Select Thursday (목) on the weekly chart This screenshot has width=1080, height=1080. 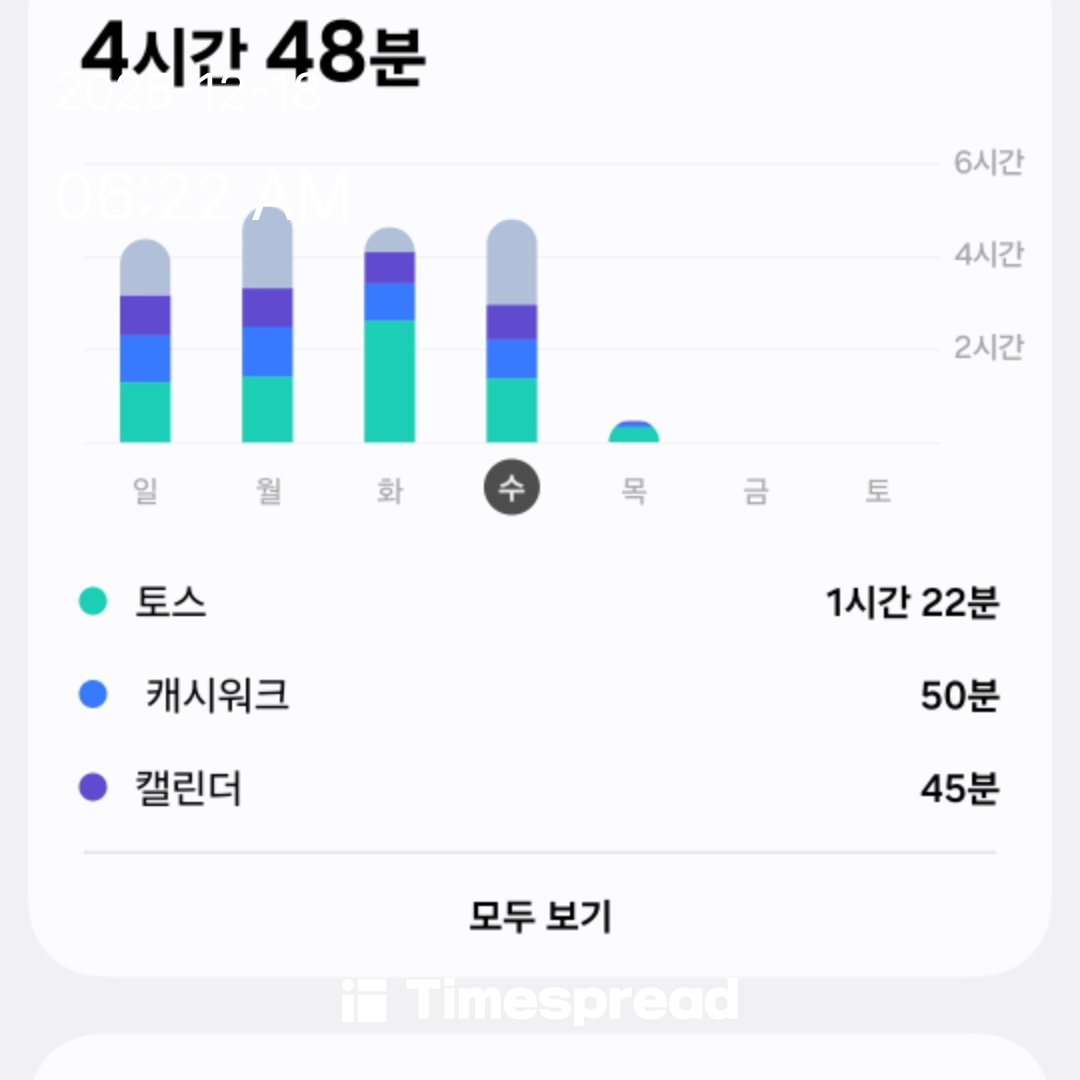coord(634,490)
